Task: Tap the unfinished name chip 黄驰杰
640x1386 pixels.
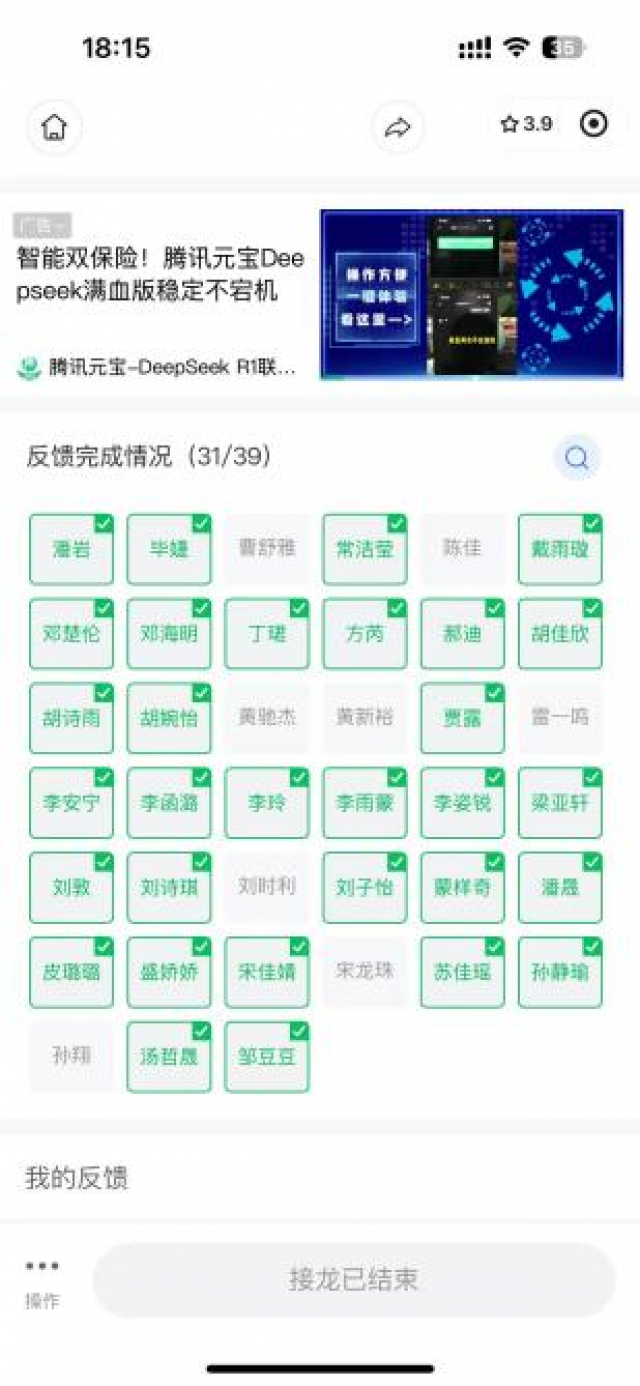Action: (x=267, y=718)
